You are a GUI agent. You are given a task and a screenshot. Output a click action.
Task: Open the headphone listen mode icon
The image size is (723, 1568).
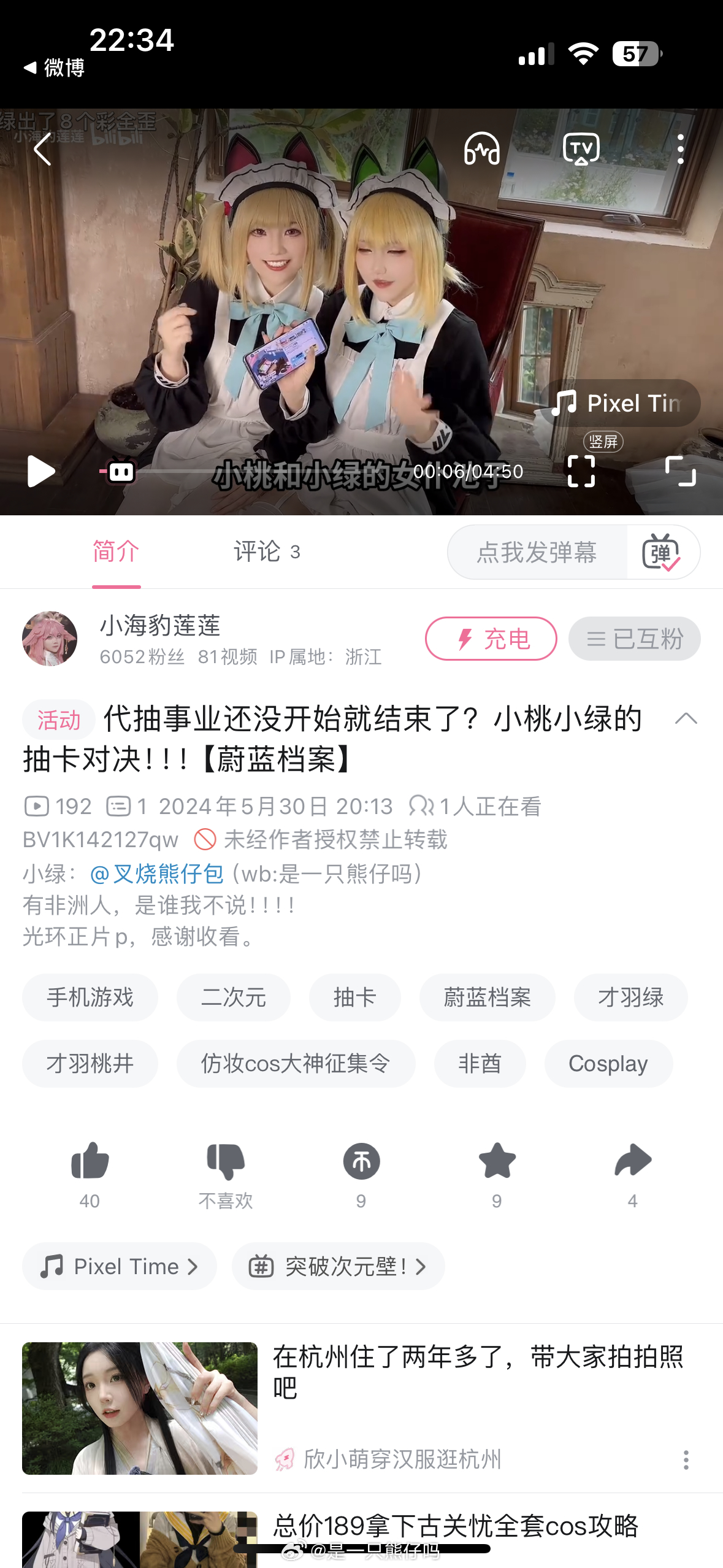(x=482, y=149)
